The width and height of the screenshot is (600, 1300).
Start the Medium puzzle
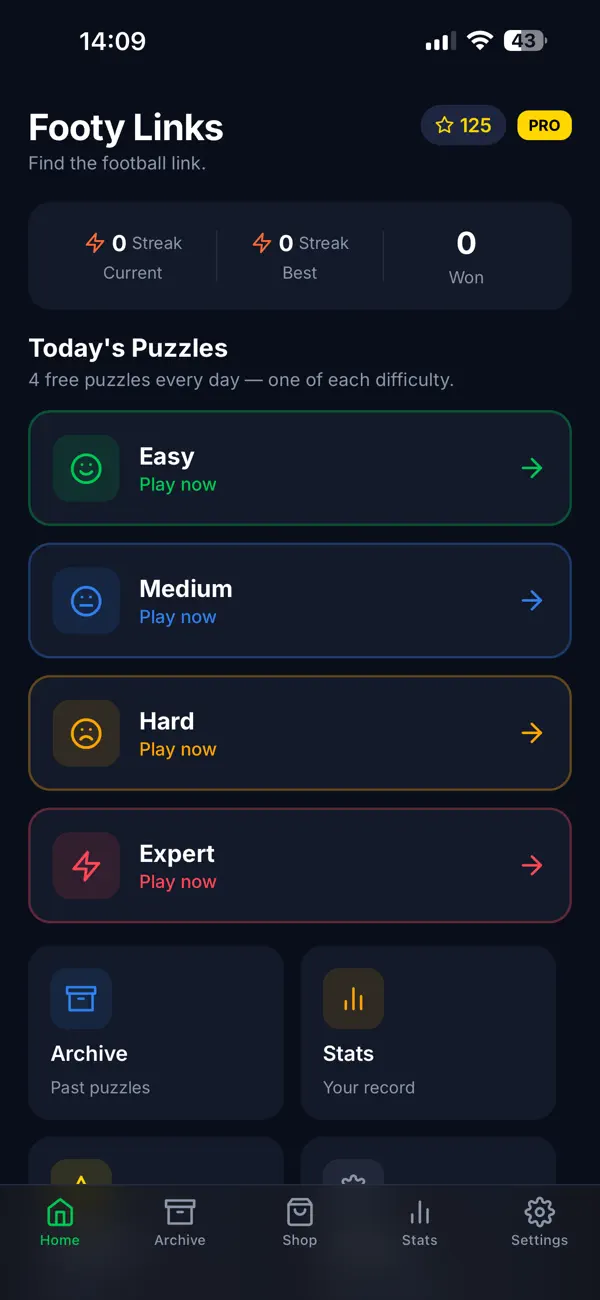300,600
